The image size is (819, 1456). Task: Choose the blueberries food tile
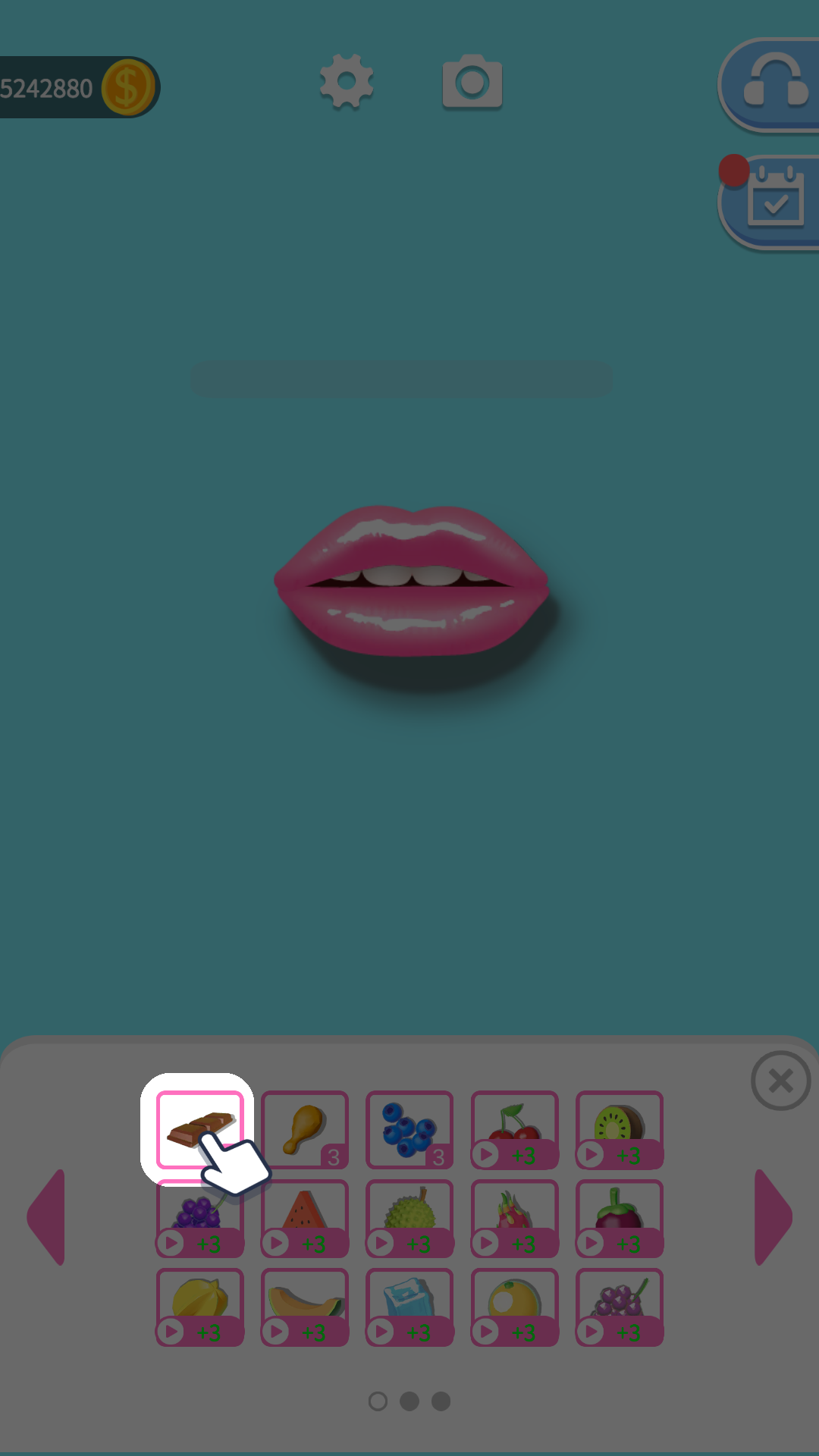[409, 1129]
